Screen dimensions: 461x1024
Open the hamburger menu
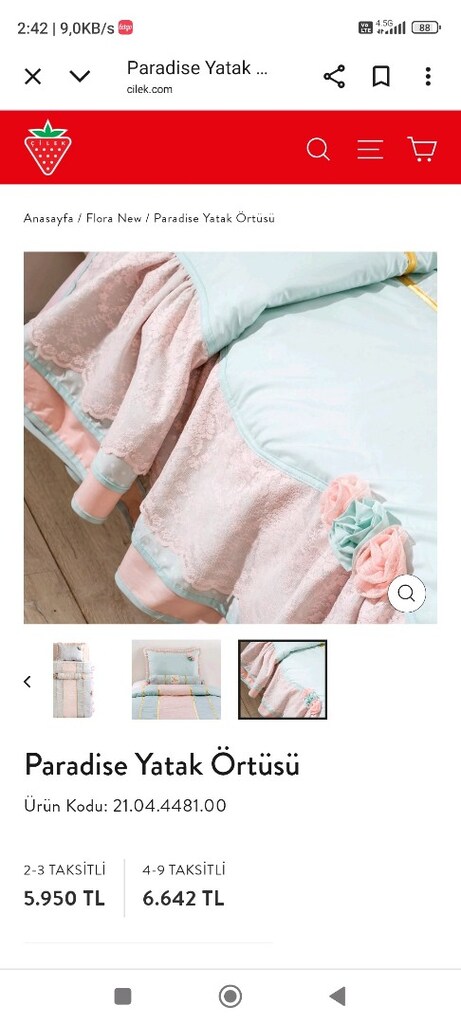(x=370, y=149)
